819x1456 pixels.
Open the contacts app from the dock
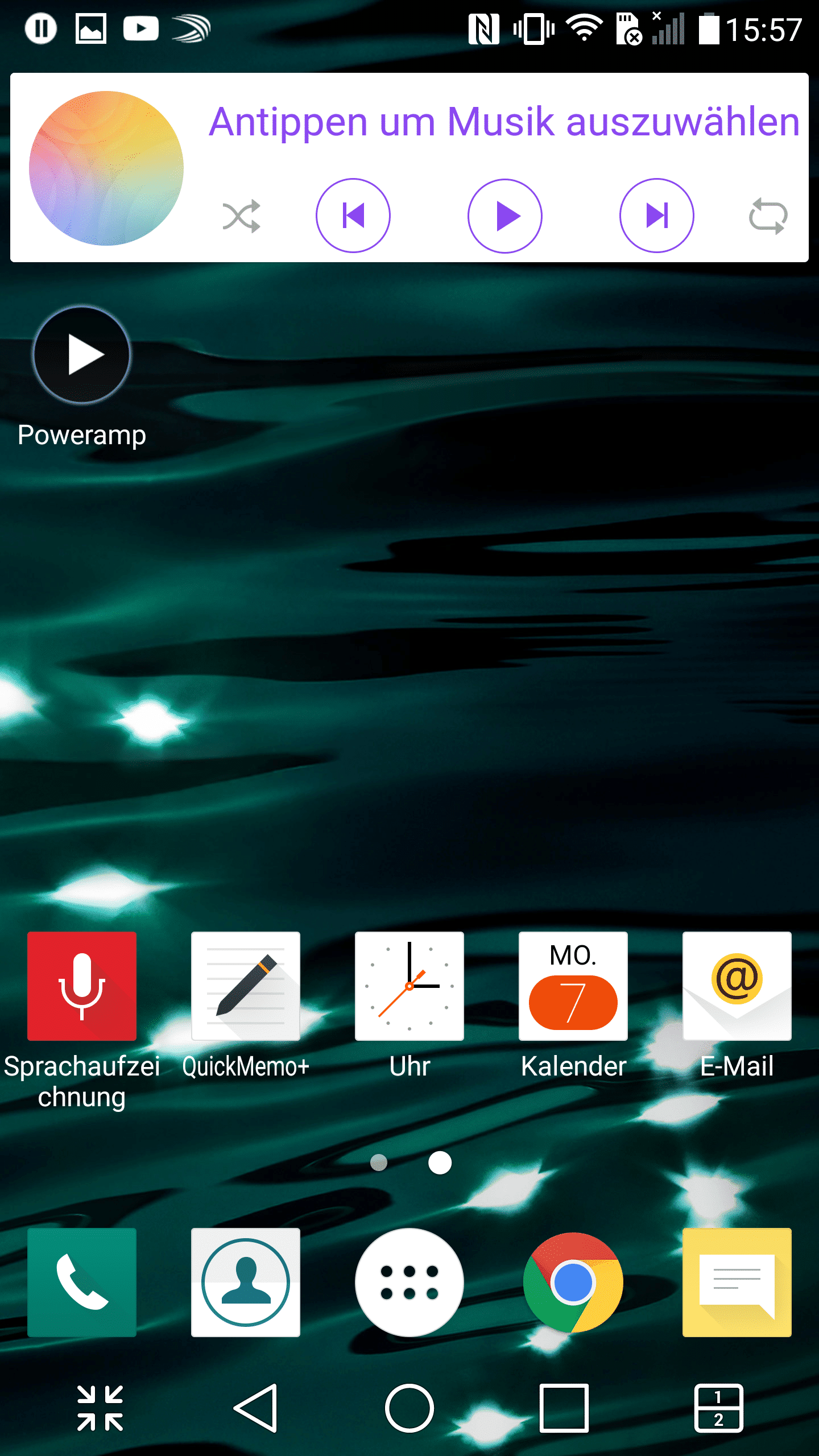tap(246, 1282)
